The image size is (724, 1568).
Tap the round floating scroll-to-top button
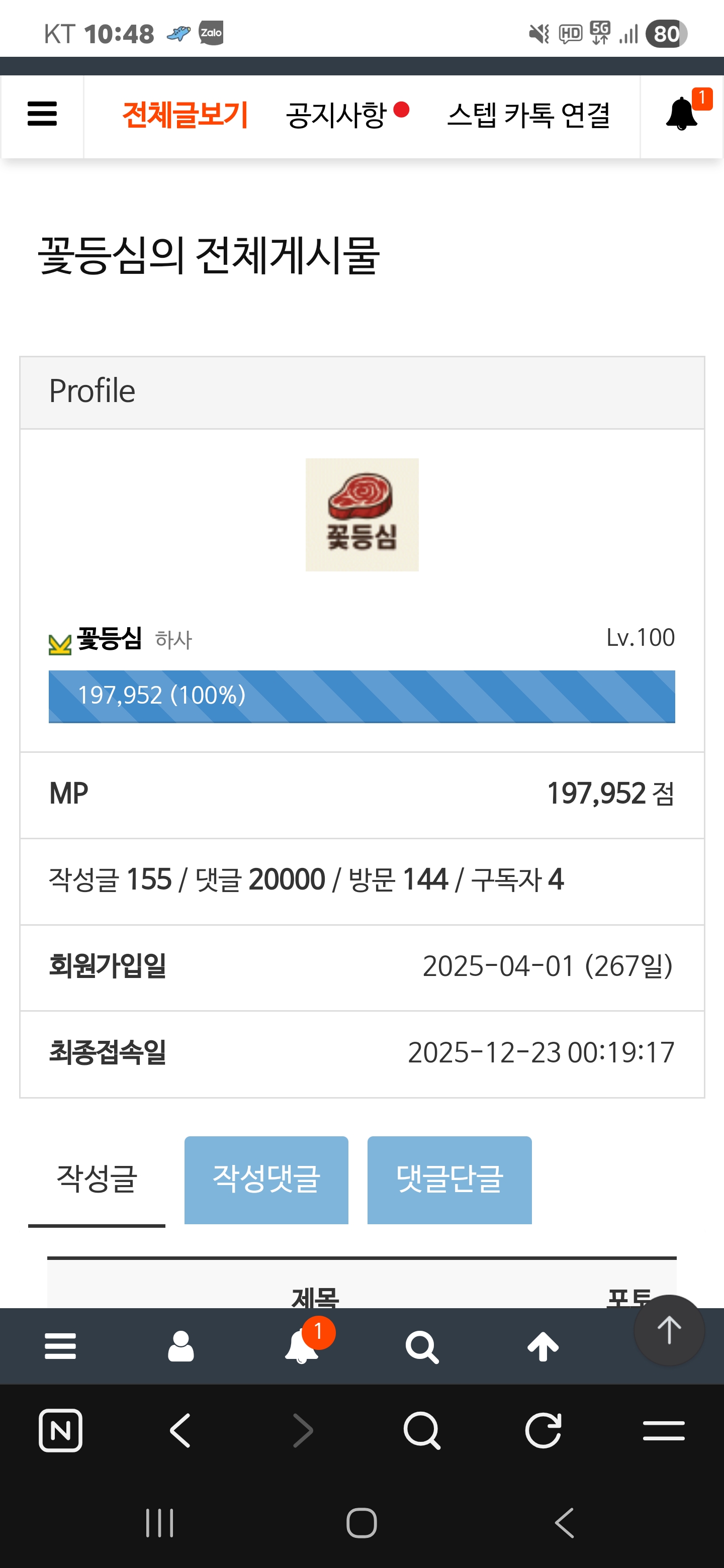tap(669, 1330)
